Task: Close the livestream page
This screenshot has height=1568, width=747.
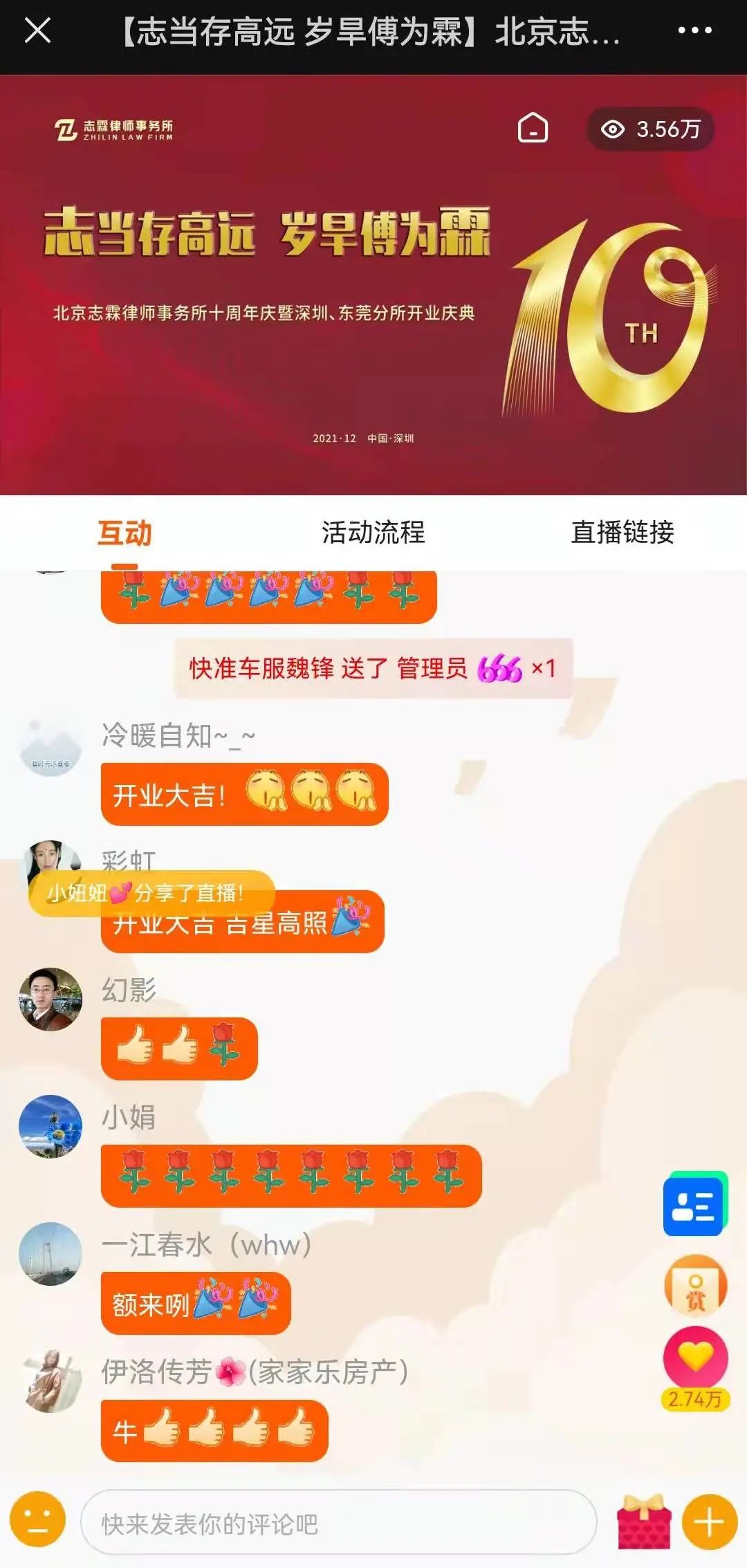Action: pos(37,31)
